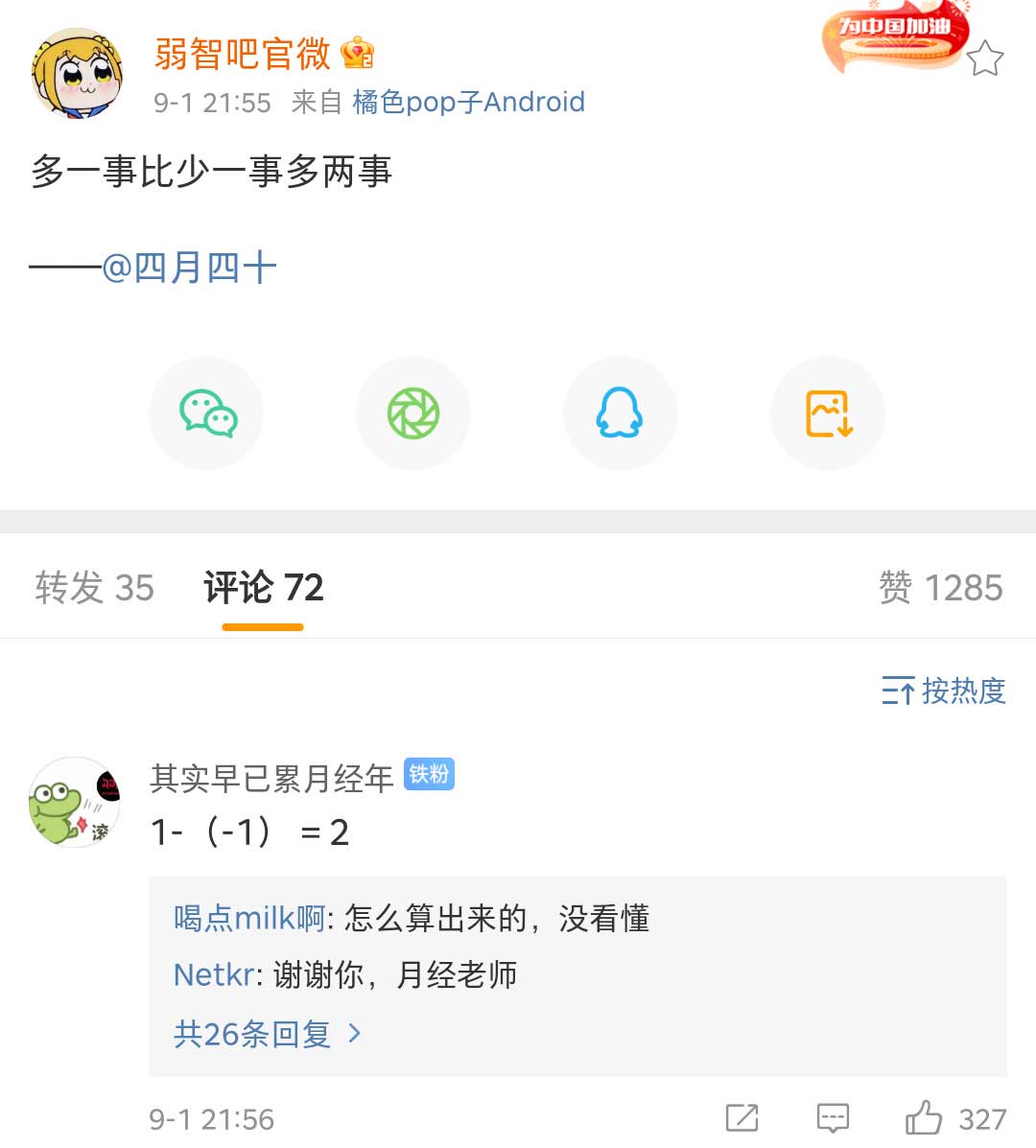Open the @四月四十 mention

coord(189,267)
